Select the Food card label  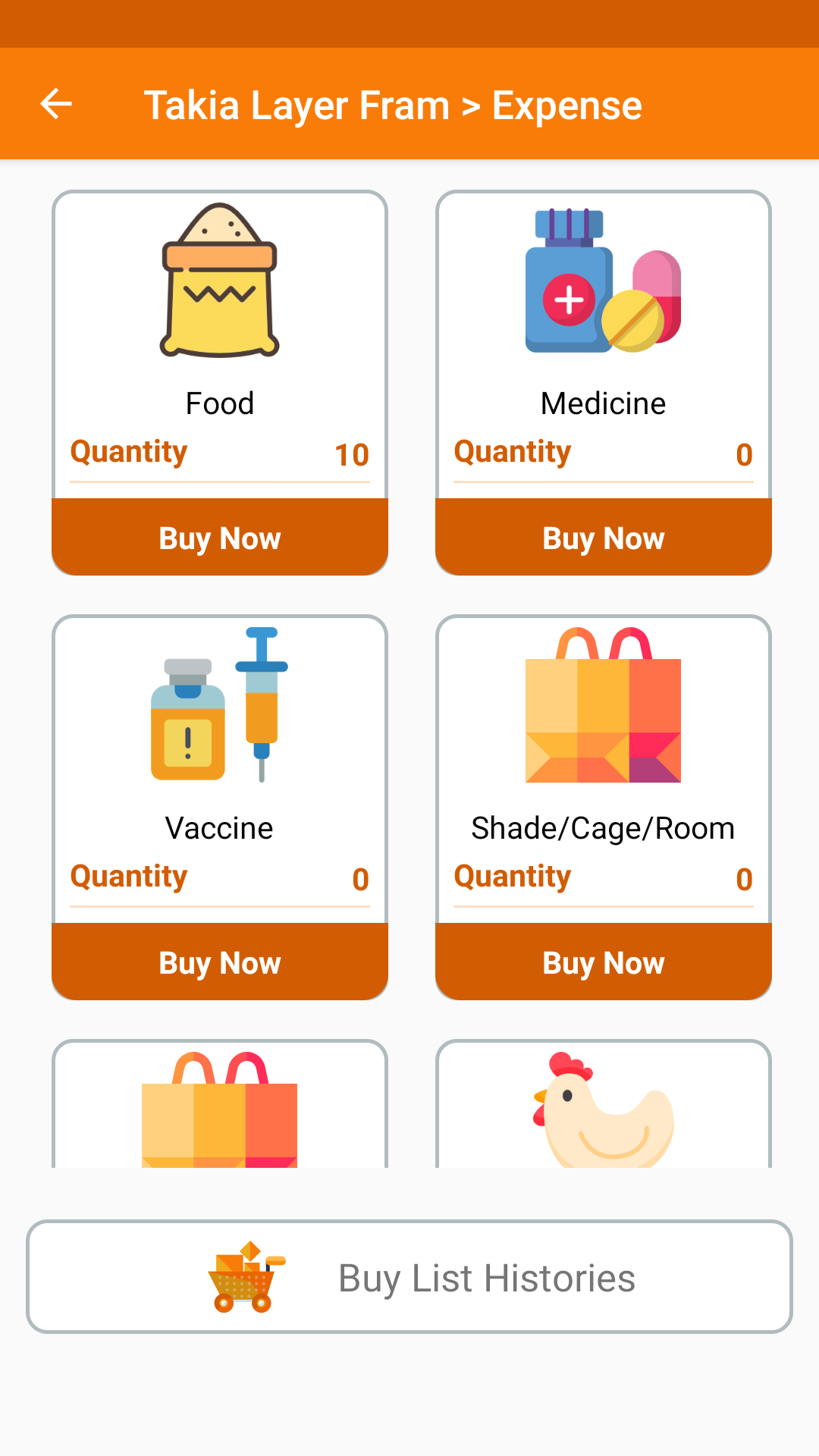[219, 403]
